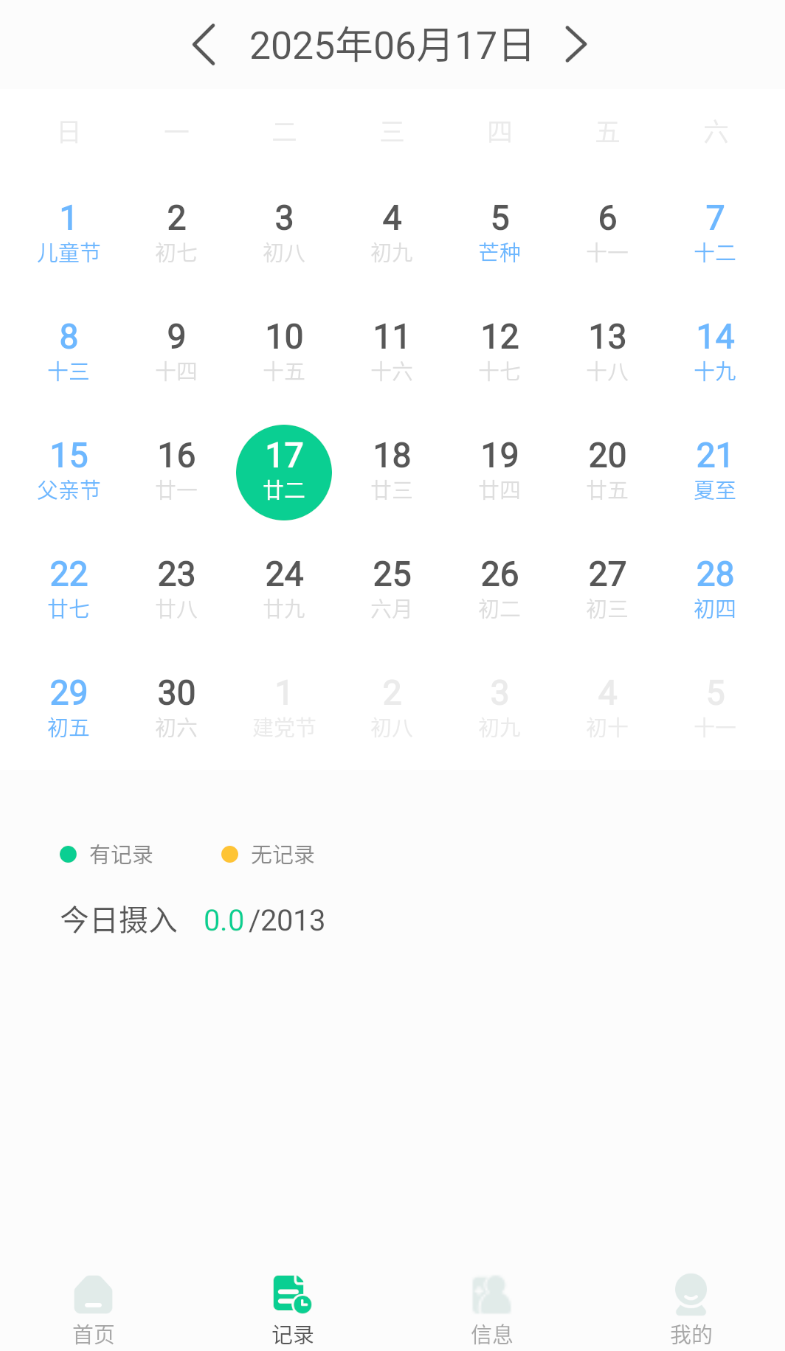Go to previous month with left arrow
This screenshot has height=1351, width=785.
(204, 45)
